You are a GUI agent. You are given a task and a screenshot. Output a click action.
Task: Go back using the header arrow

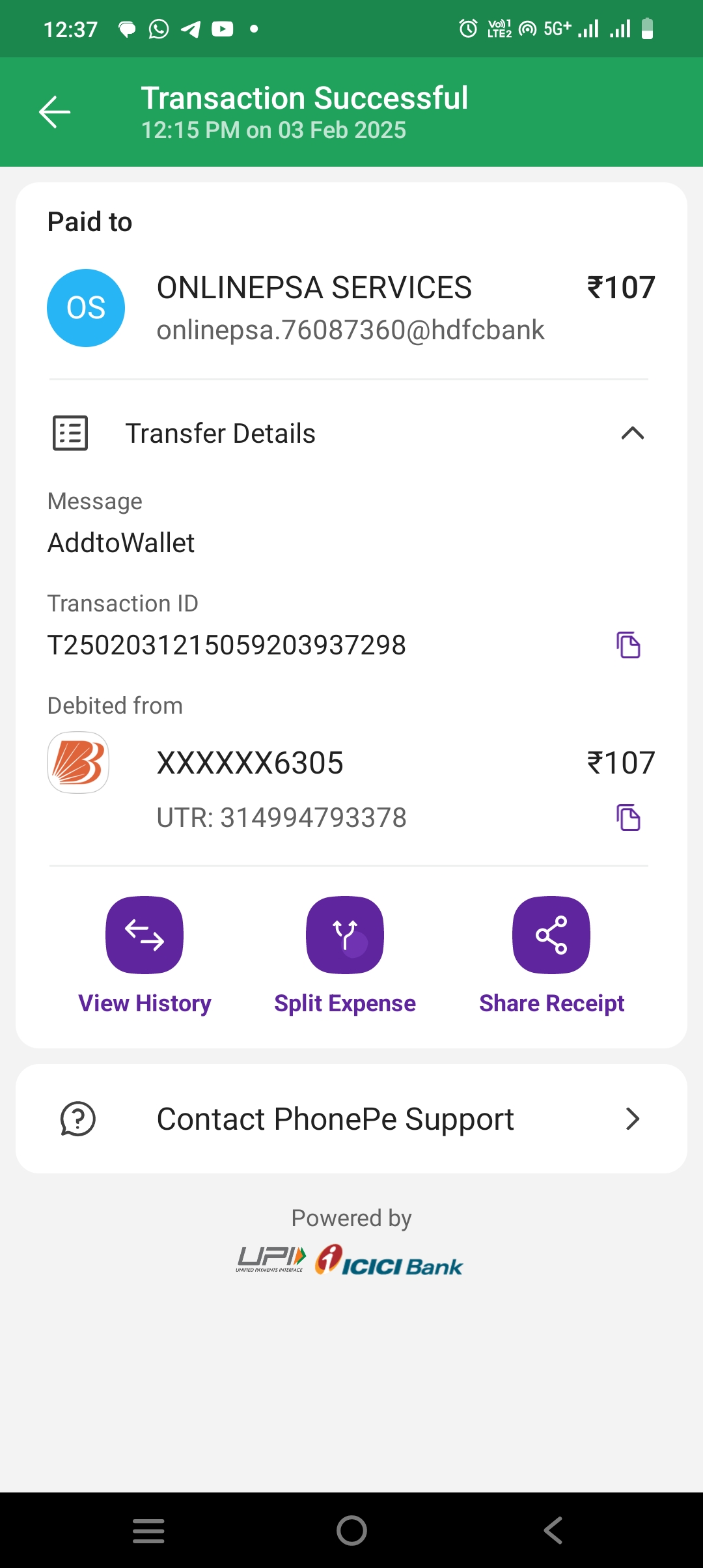coord(55,112)
